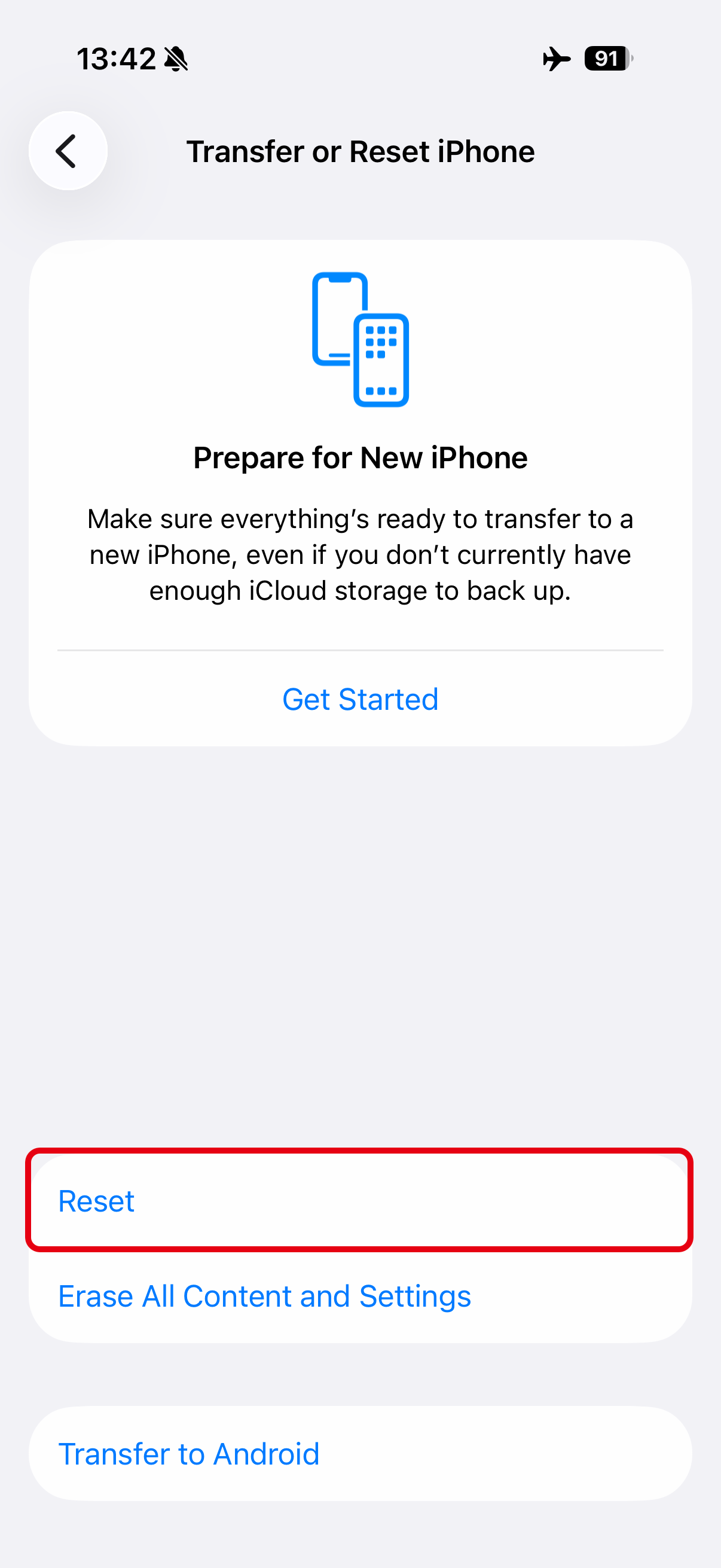Viewport: 721px width, 1568px height.
Task: Tap Get Started to prepare new iPhone
Action: (x=360, y=700)
